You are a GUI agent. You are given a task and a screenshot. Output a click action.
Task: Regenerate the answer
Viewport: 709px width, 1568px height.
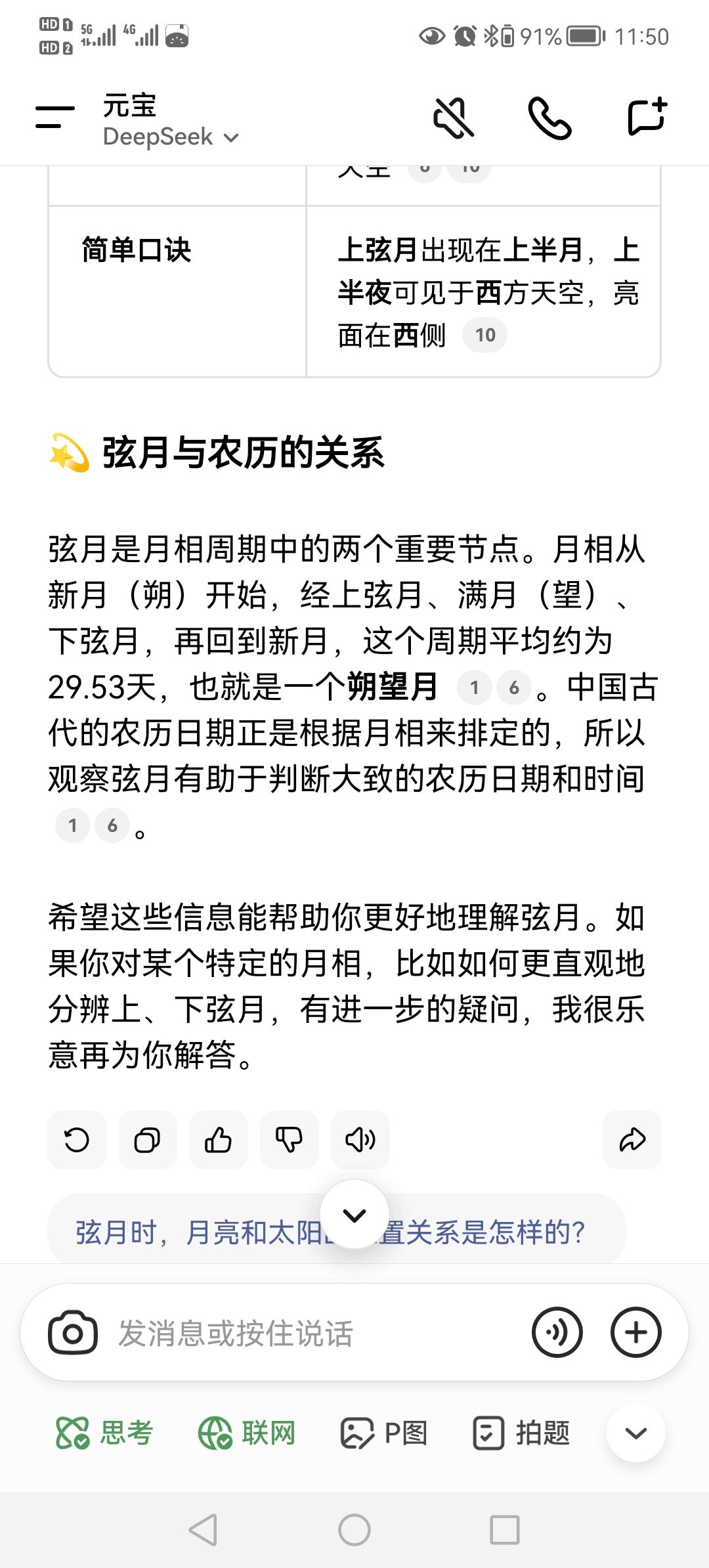point(77,1140)
